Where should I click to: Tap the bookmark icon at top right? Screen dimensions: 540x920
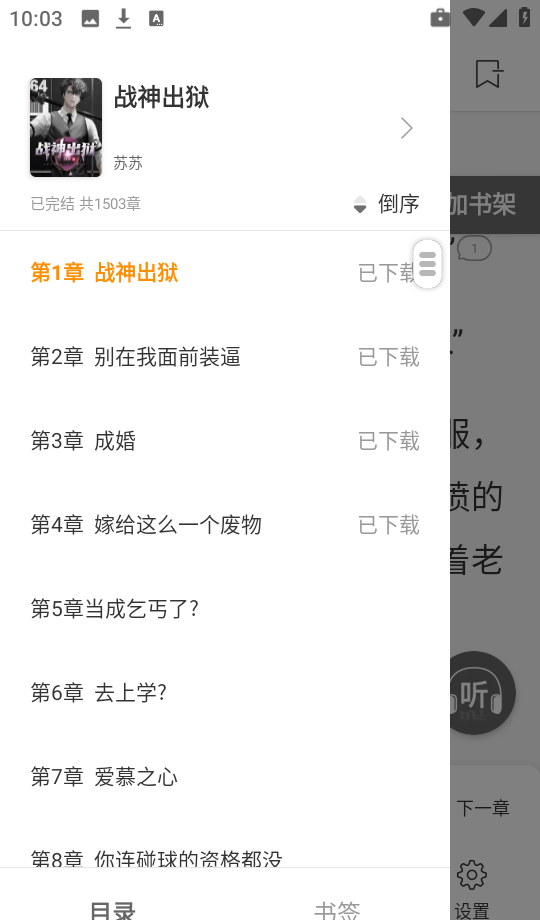point(489,74)
